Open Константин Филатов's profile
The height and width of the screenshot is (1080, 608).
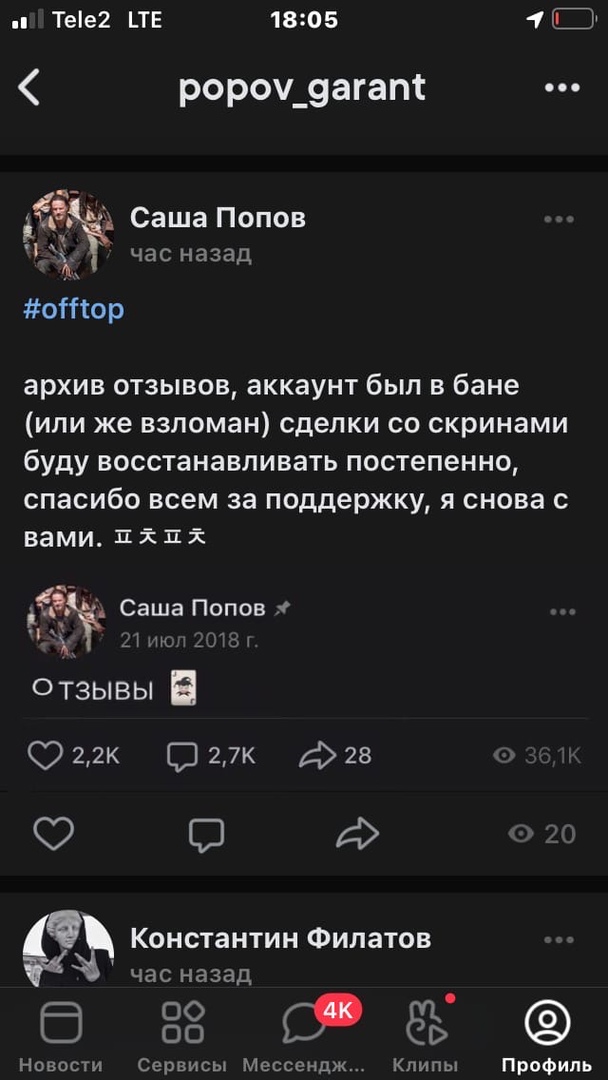280,938
